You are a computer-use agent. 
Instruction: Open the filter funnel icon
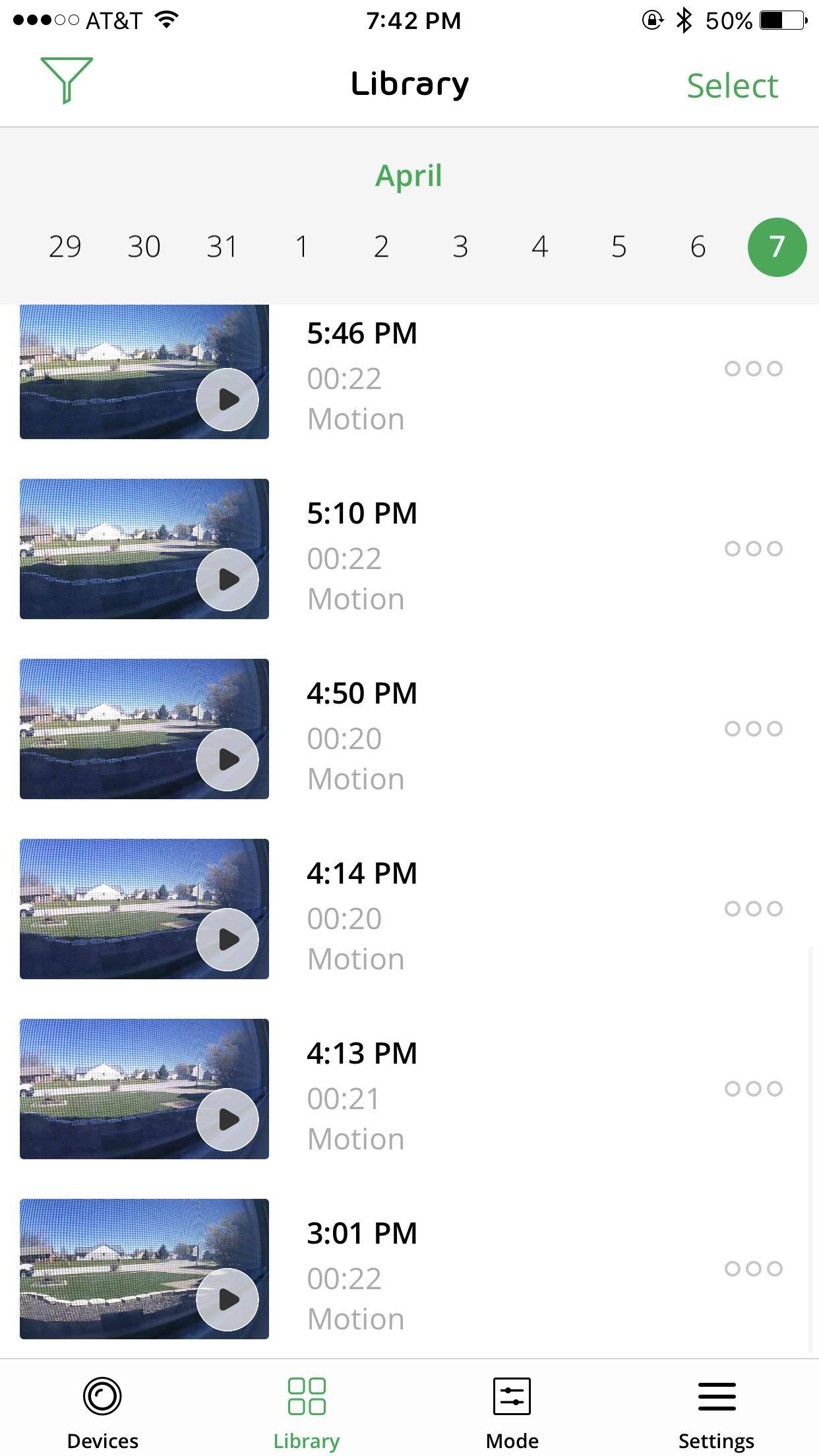[x=66, y=80]
